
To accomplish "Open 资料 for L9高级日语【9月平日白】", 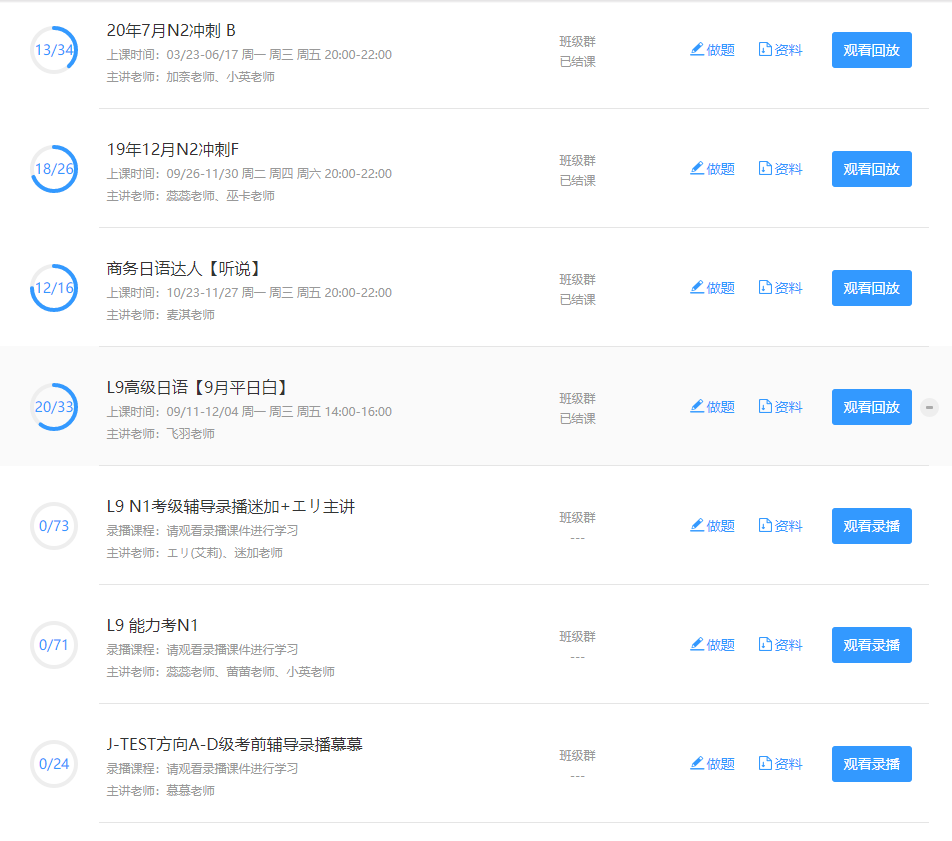I will tap(780, 407).
